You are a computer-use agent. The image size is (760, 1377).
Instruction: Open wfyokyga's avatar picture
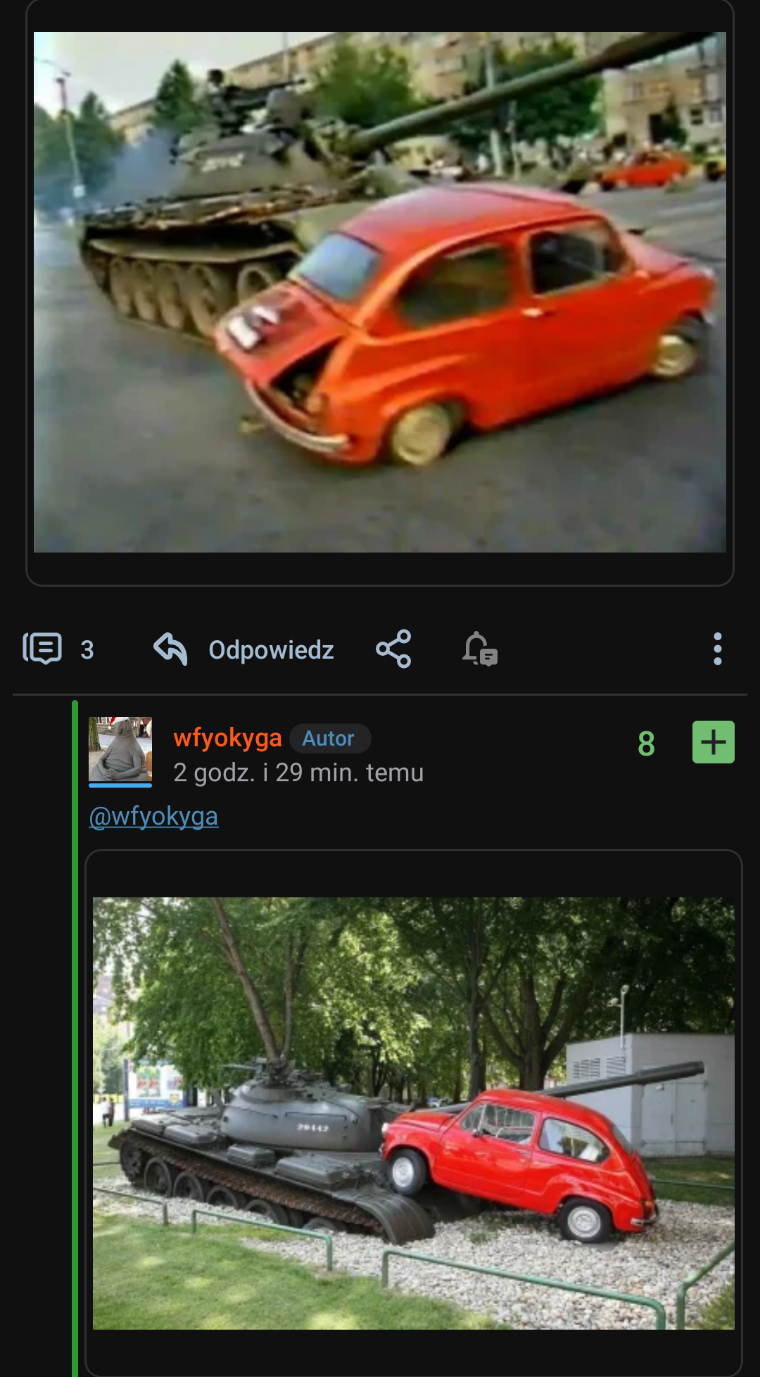point(120,750)
